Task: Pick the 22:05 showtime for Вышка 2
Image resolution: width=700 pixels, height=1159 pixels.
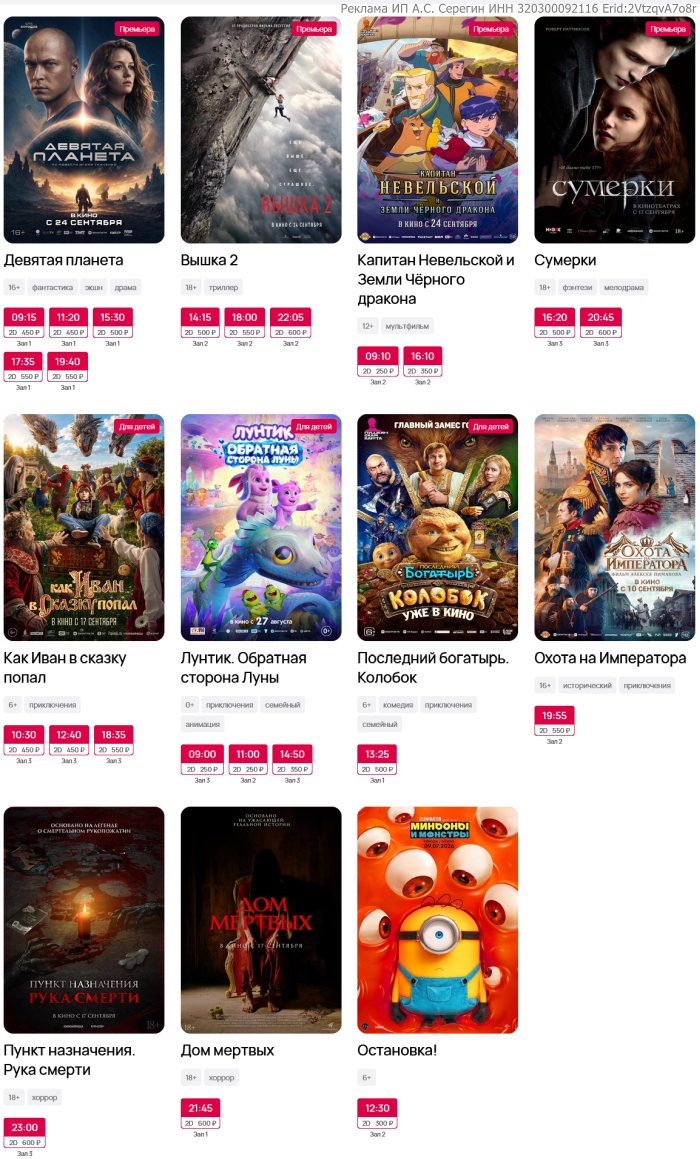Action: (290, 323)
